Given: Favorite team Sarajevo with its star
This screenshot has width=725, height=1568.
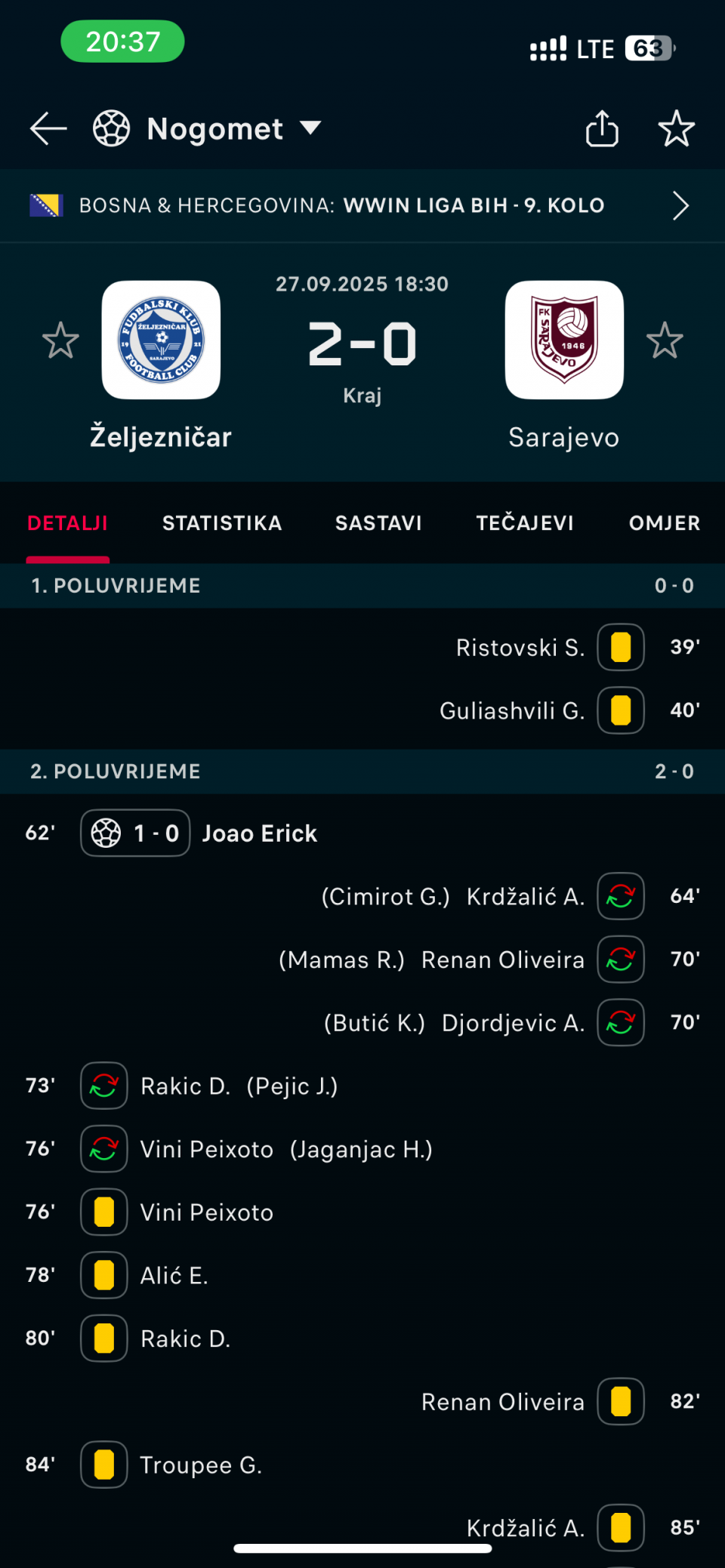Looking at the screenshot, I should [665, 340].
